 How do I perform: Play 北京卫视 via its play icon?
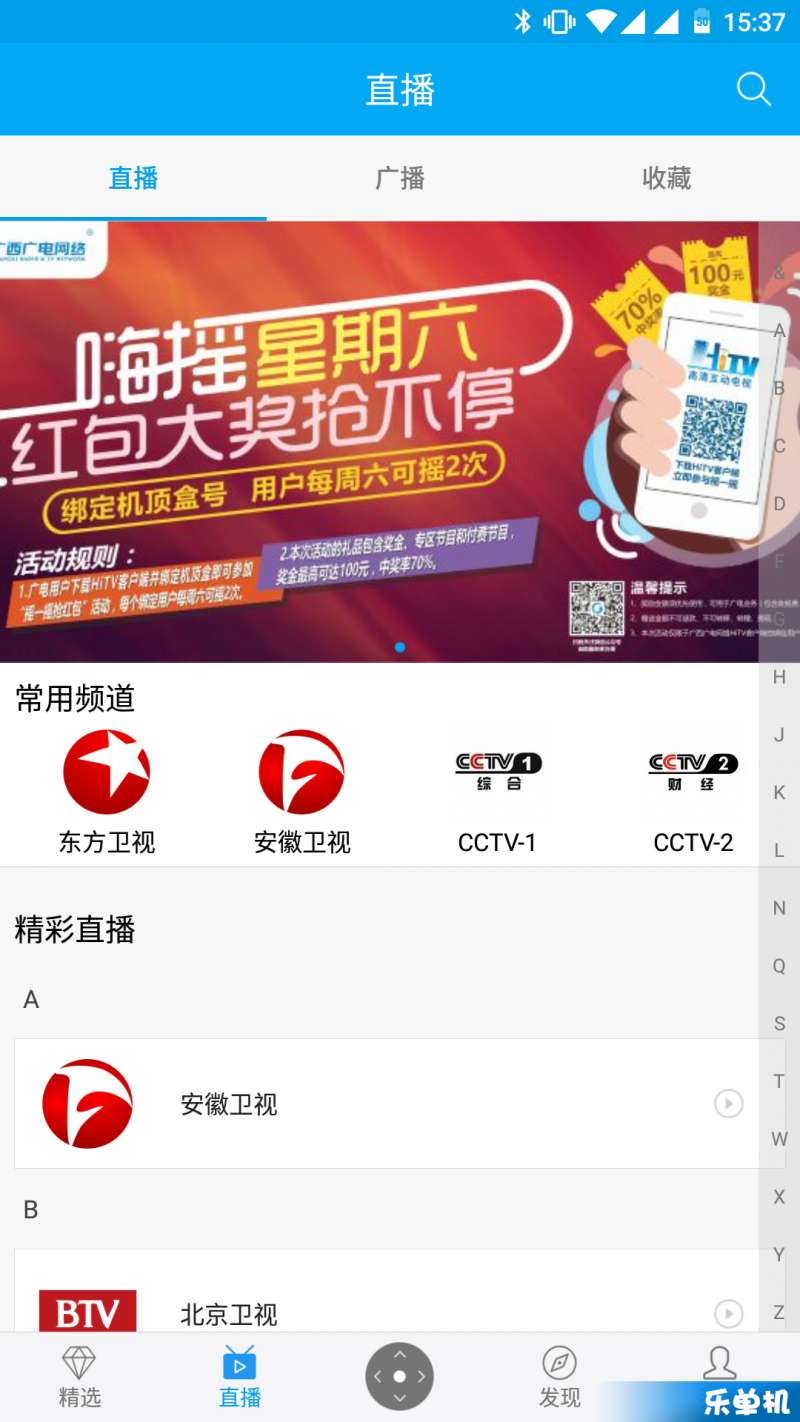click(728, 1313)
